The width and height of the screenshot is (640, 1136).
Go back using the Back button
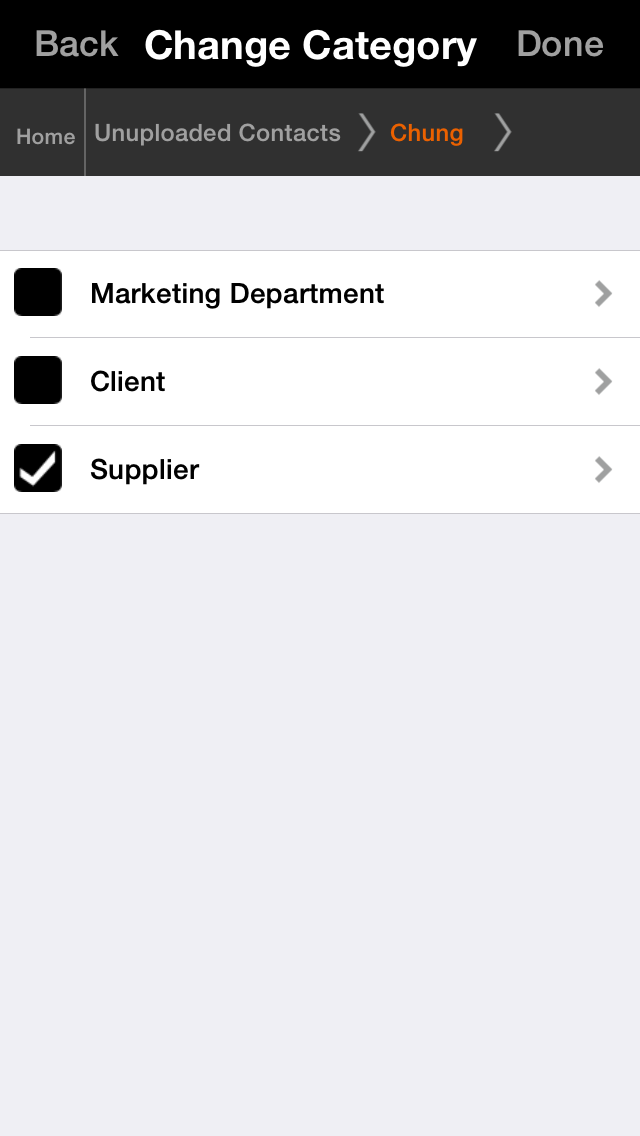click(76, 44)
